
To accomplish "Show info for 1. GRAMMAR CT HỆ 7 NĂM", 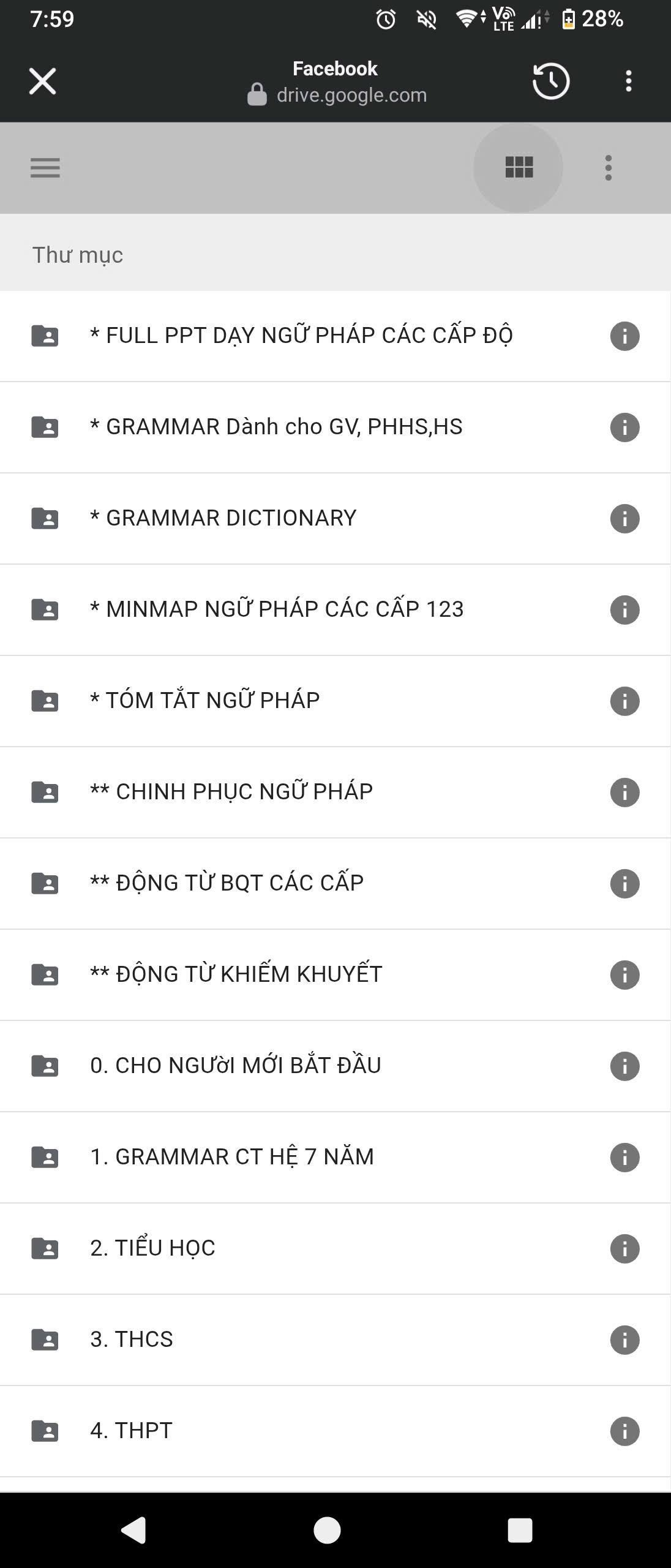I will [x=624, y=1157].
